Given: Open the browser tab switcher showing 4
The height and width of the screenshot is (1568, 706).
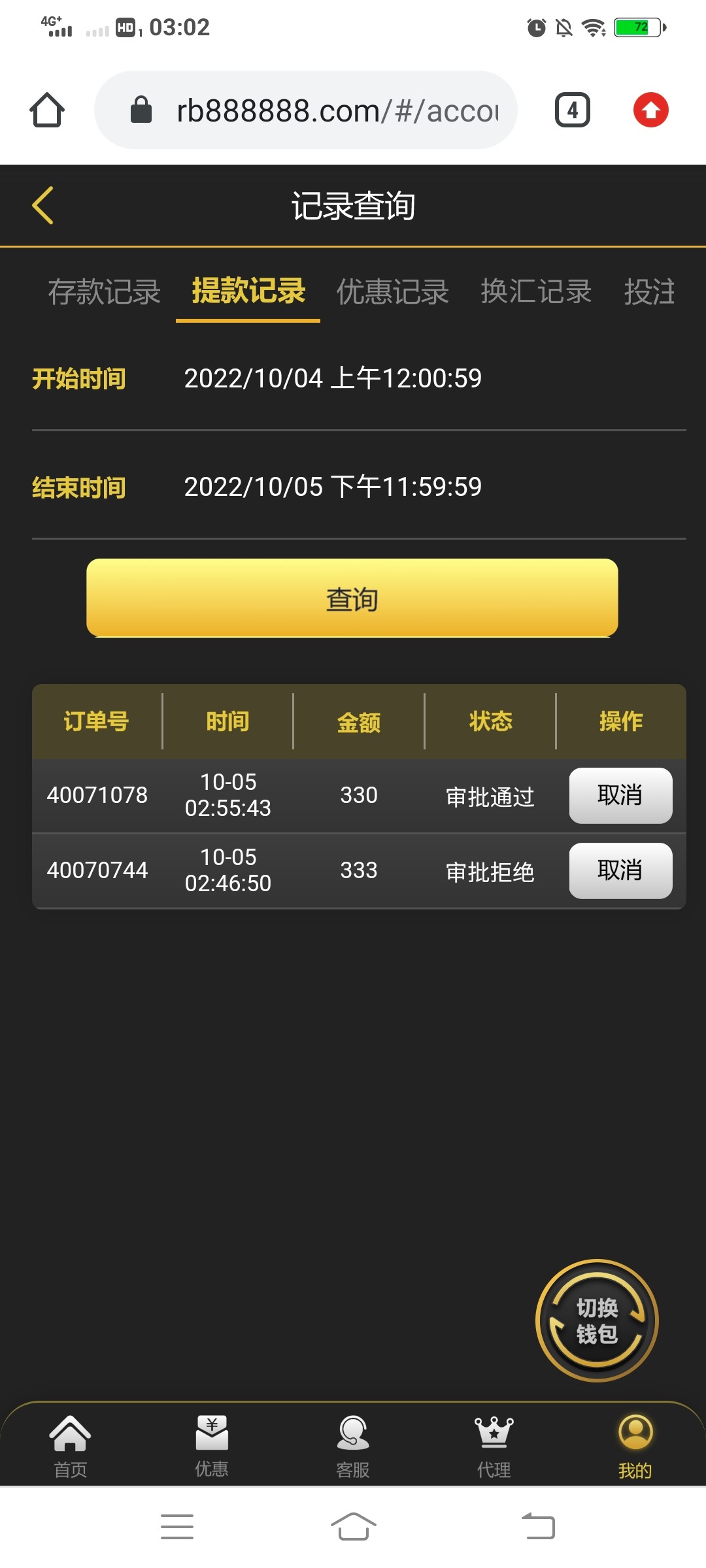Looking at the screenshot, I should point(573,110).
